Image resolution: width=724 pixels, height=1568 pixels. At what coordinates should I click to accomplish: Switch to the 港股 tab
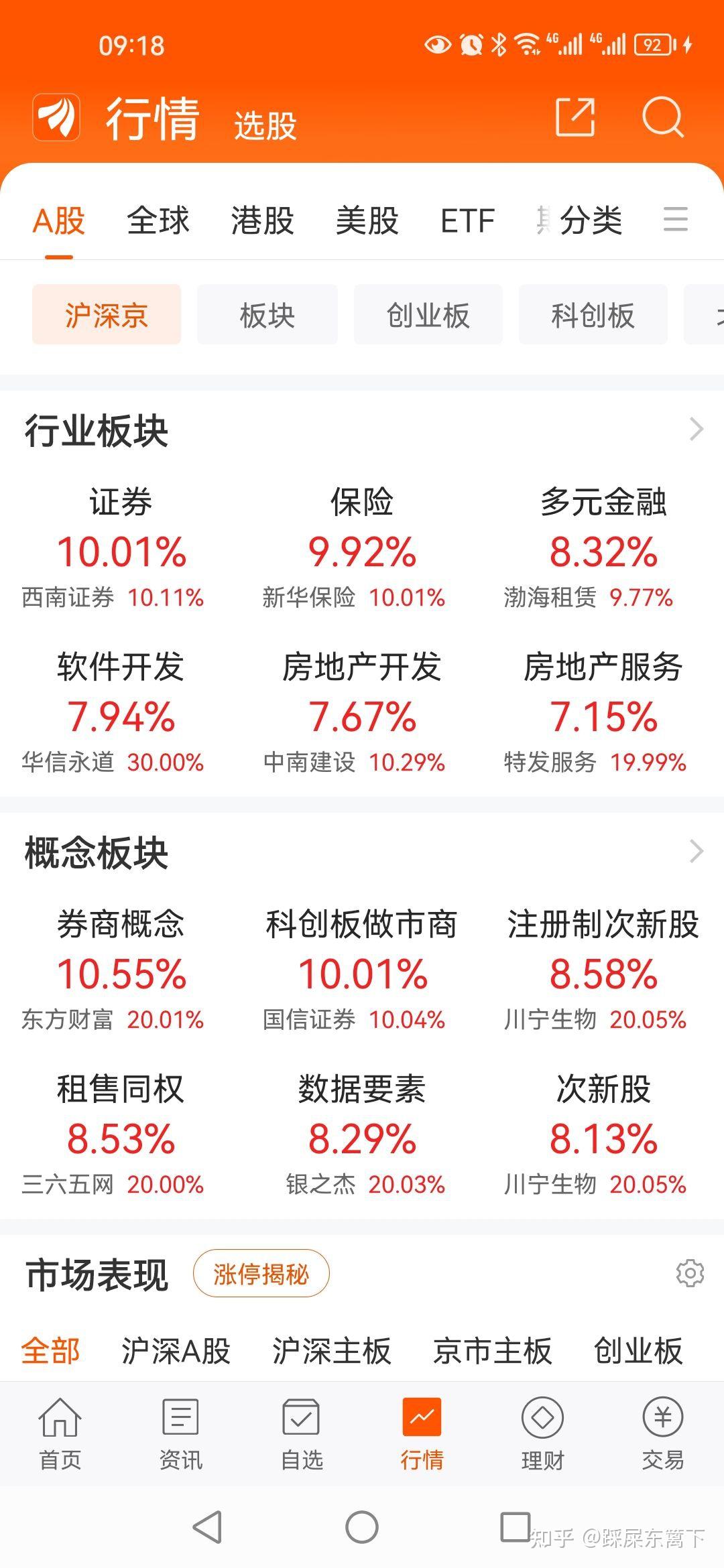tap(263, 221)
